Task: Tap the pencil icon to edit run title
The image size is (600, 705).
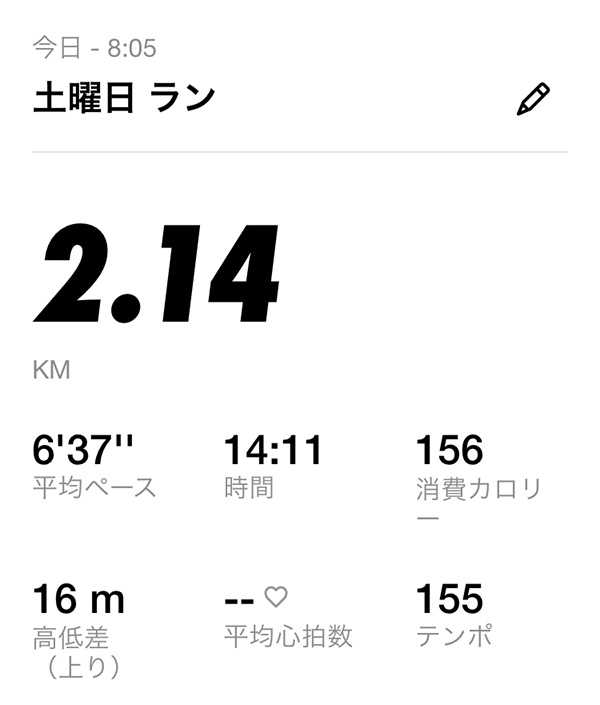Action: 533,100
